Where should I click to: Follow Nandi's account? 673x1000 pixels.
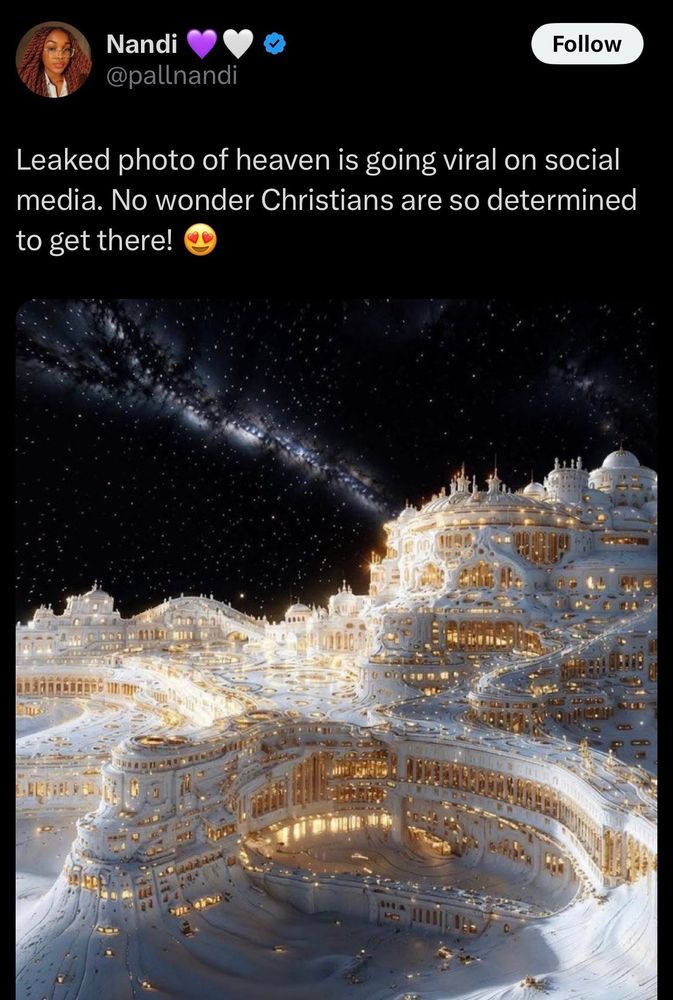(587, 44)
